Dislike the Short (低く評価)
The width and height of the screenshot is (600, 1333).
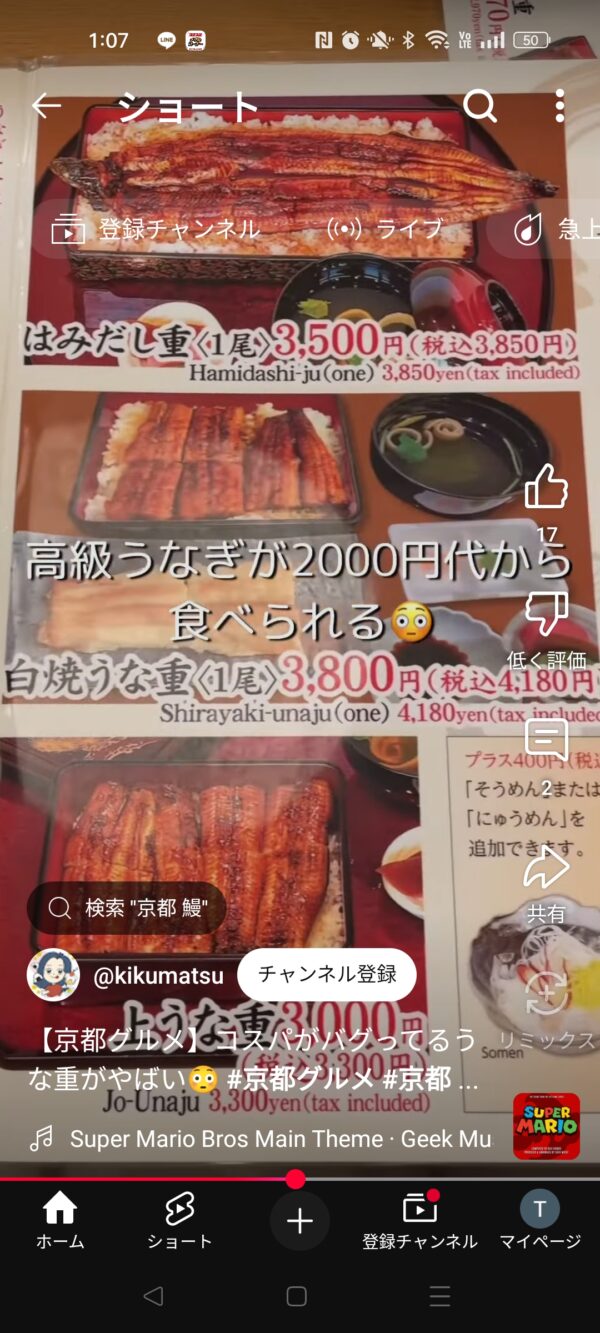pyautogui.click(x=547, y=613)
